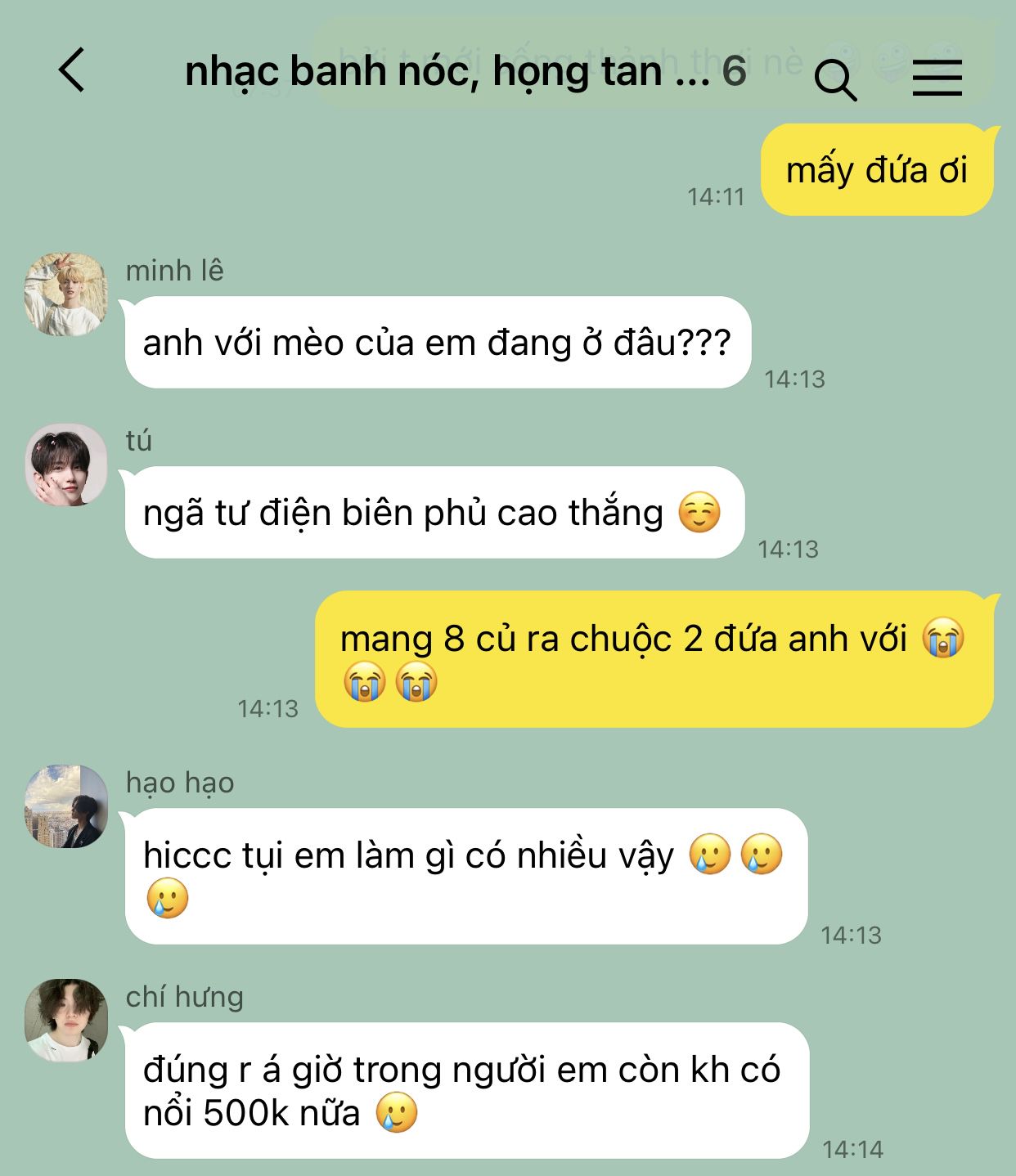The width and height of the screenshot is (1016, 1176).
Task: Open the chat hamburger menu
Action: [937, 78]
